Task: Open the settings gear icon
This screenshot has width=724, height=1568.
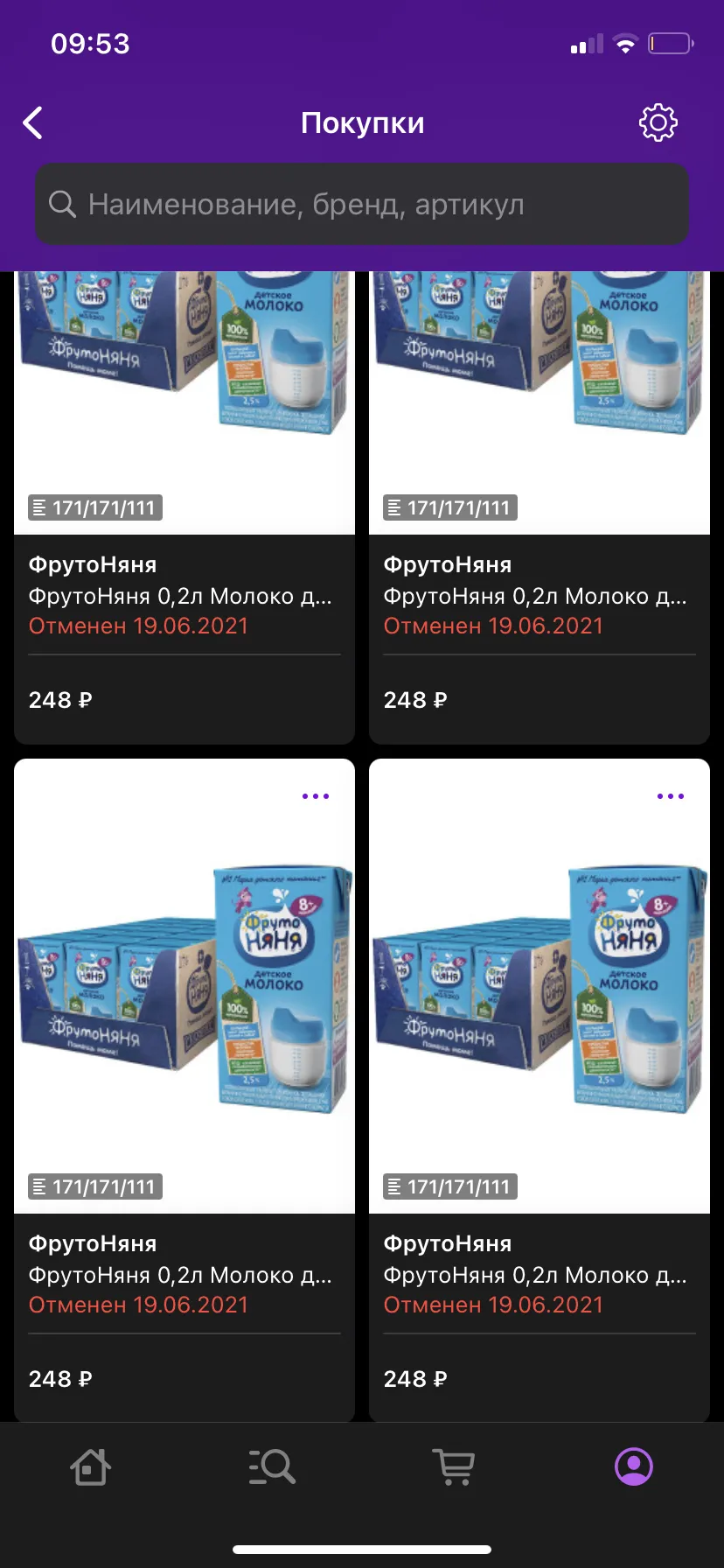Action: point(658,123)
